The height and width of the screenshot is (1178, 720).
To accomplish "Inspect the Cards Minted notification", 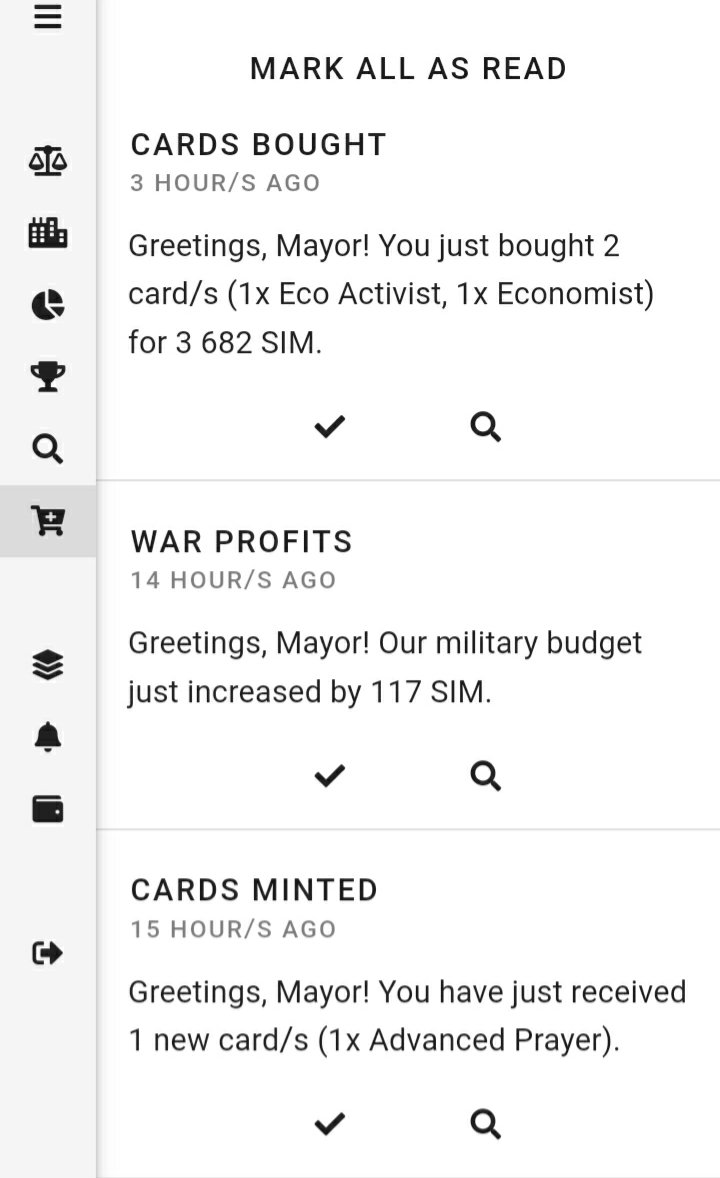I will (486, 1124).
